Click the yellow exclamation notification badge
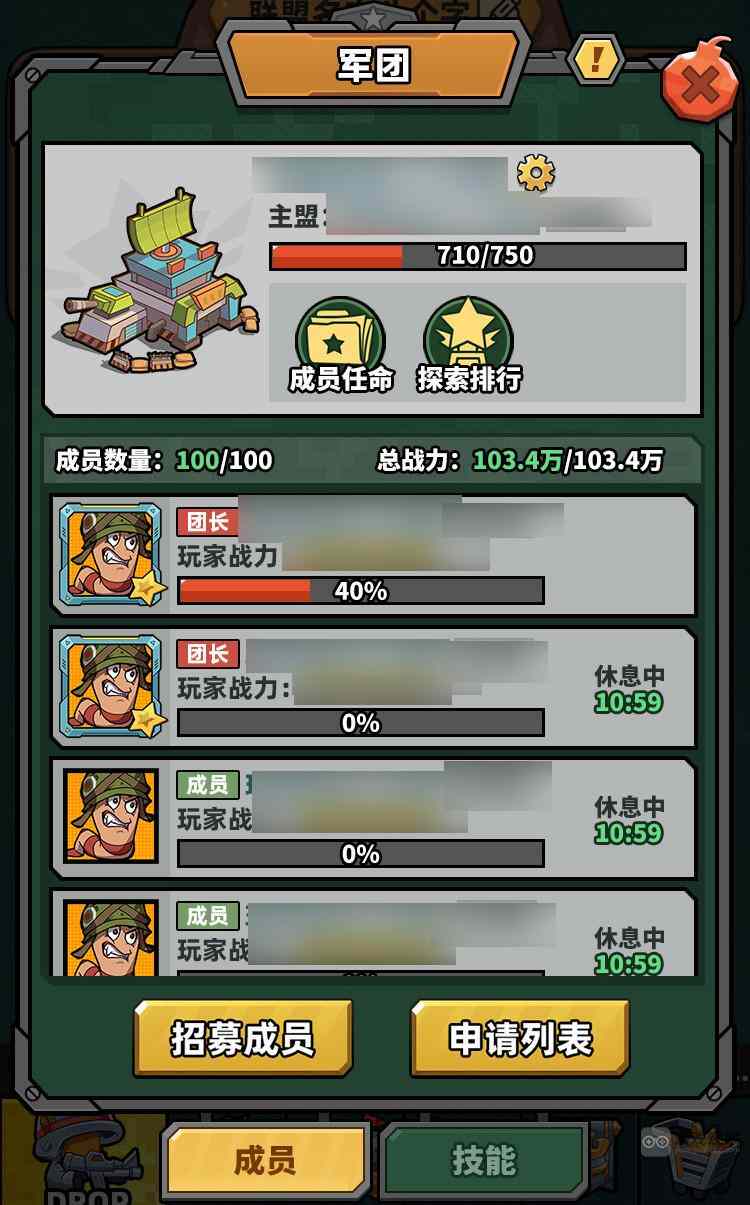 [x=597, y=58]
